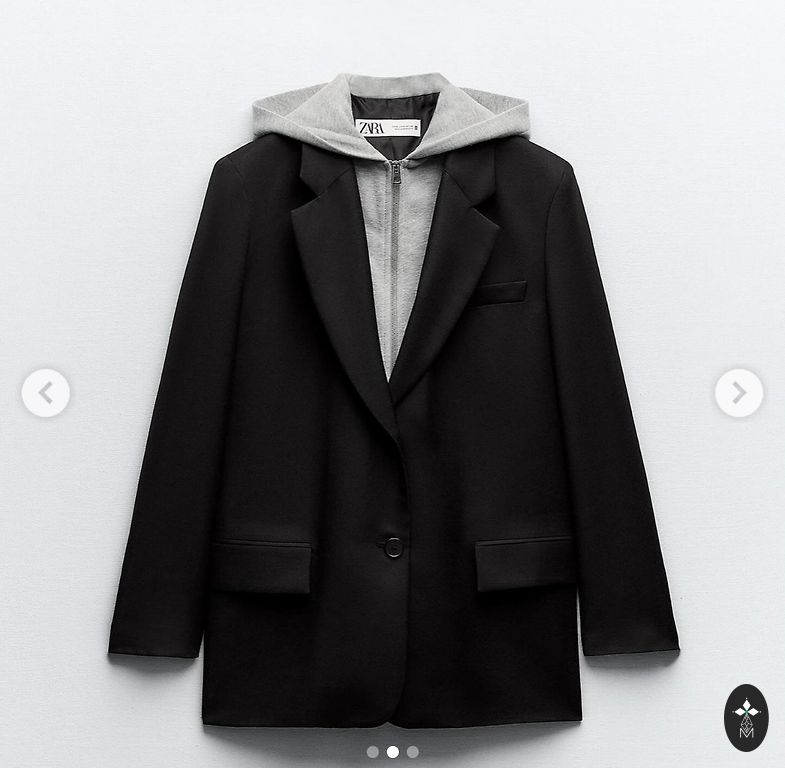Show the next product image
This screenshot has height=768, width=785.
(x=738, y=393)
